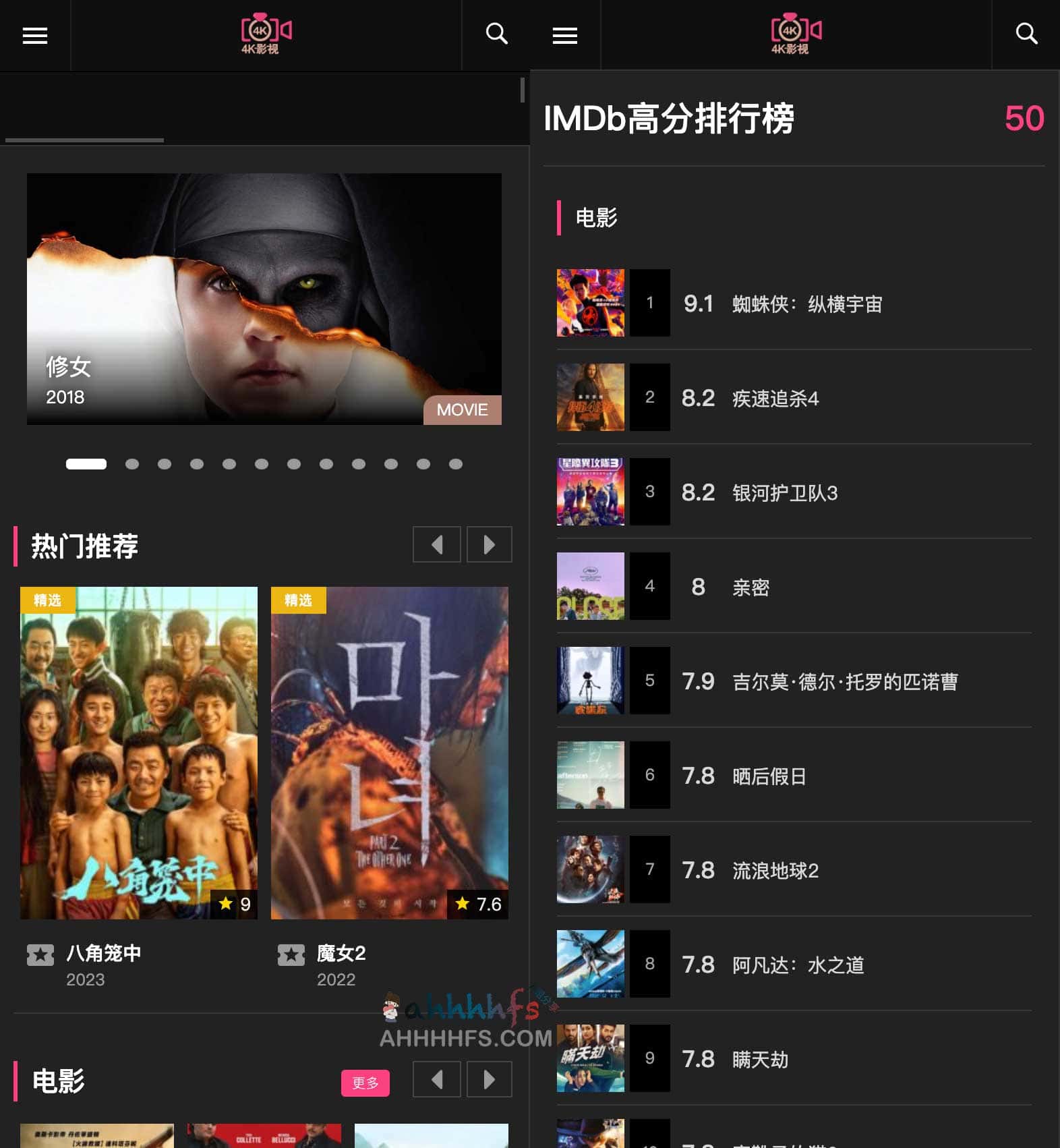Image resolution: width=1060 pixels, height=1148 pixels.
Task: Show previous items in 热门推荐
Action: (437, 544)
